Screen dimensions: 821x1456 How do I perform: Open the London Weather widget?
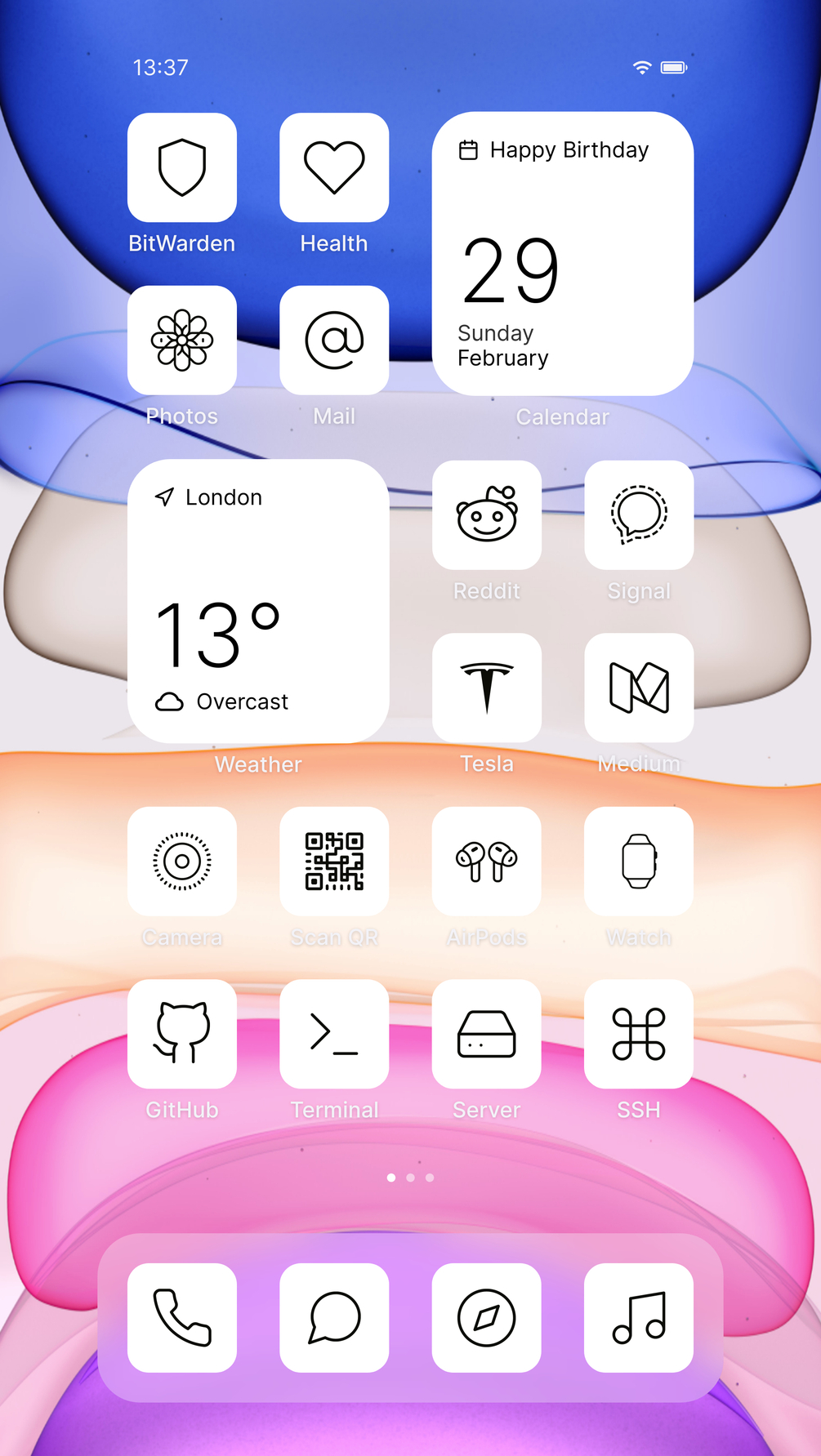(x=258, y=601)
